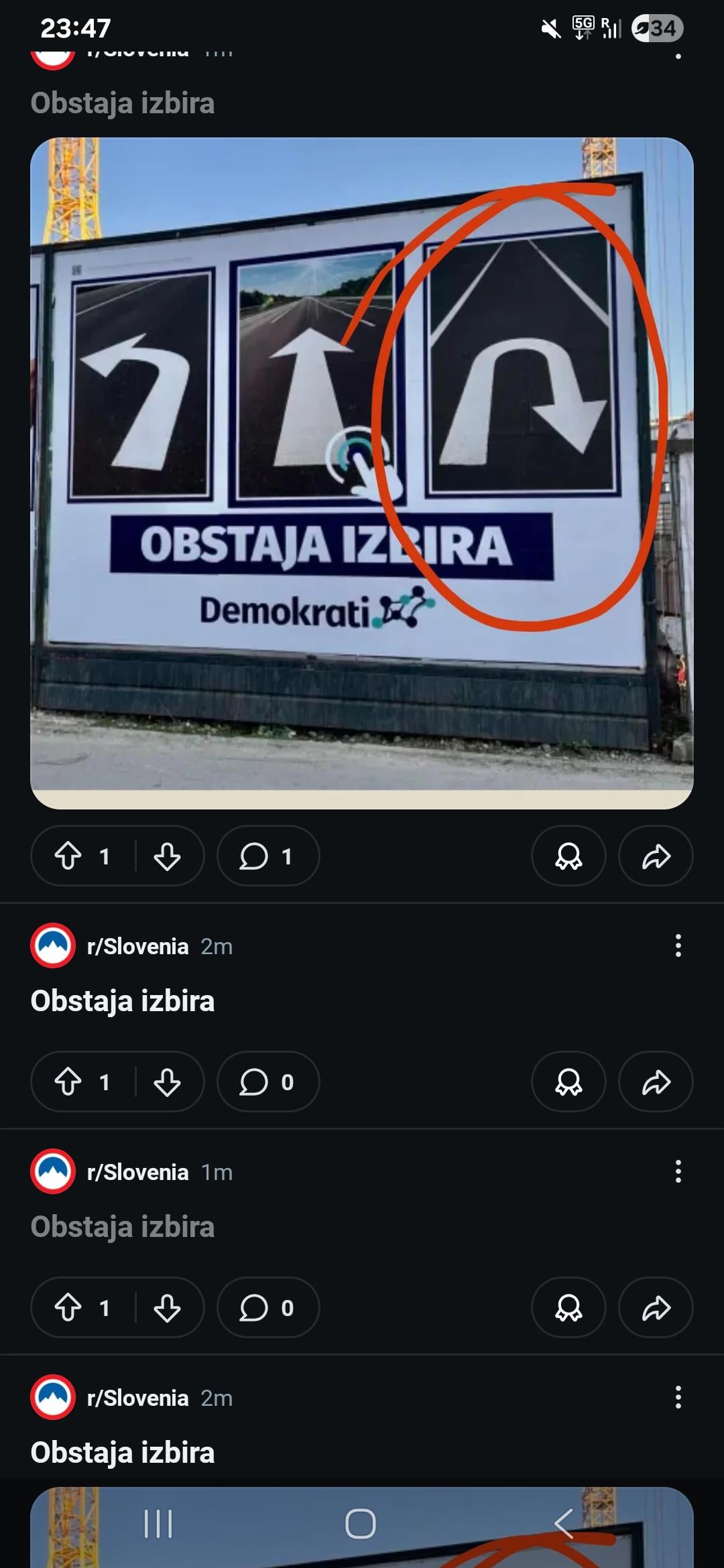The width and height of the screenshot is (724, 1568).
Task: Tap the system home button
Action: click(360, 1524)
